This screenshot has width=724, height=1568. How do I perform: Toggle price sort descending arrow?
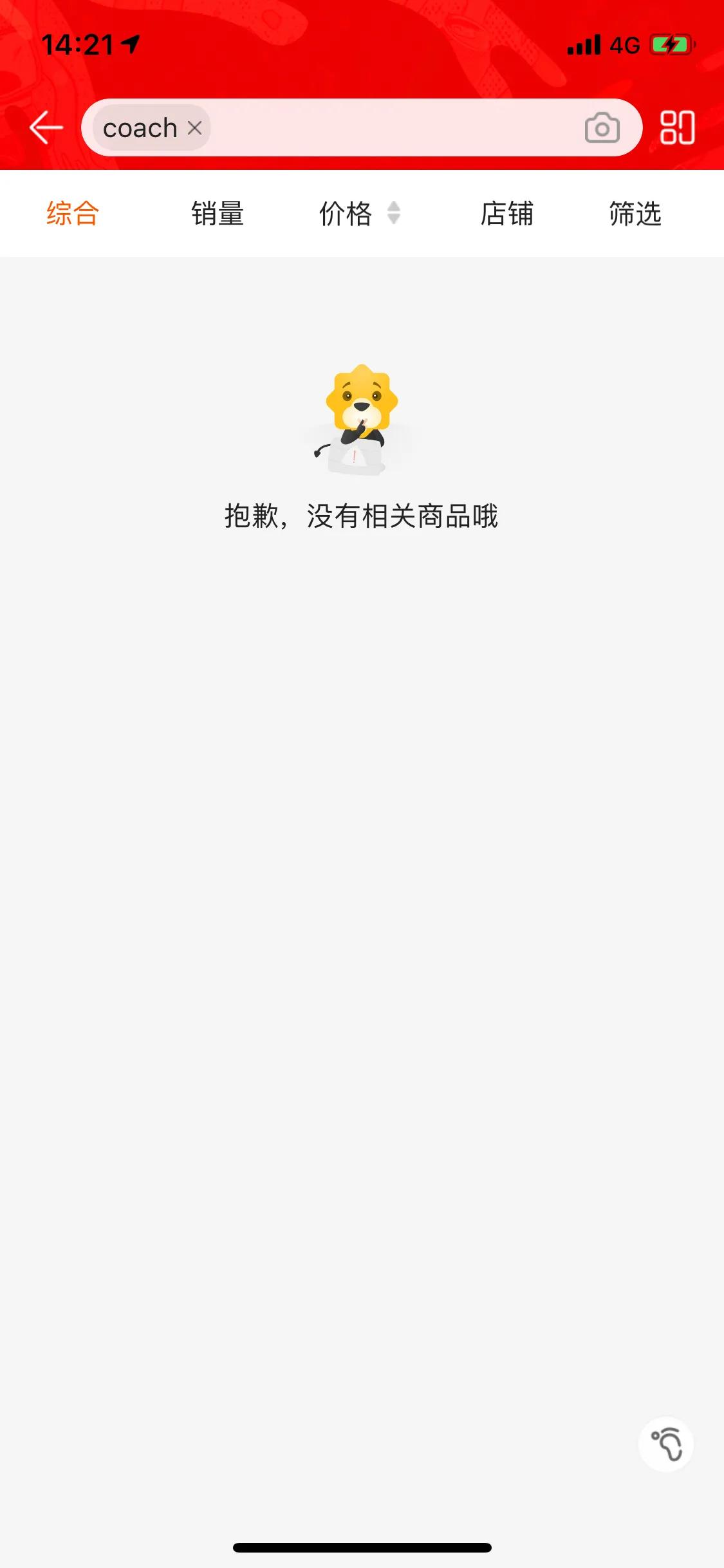(394, 219)
